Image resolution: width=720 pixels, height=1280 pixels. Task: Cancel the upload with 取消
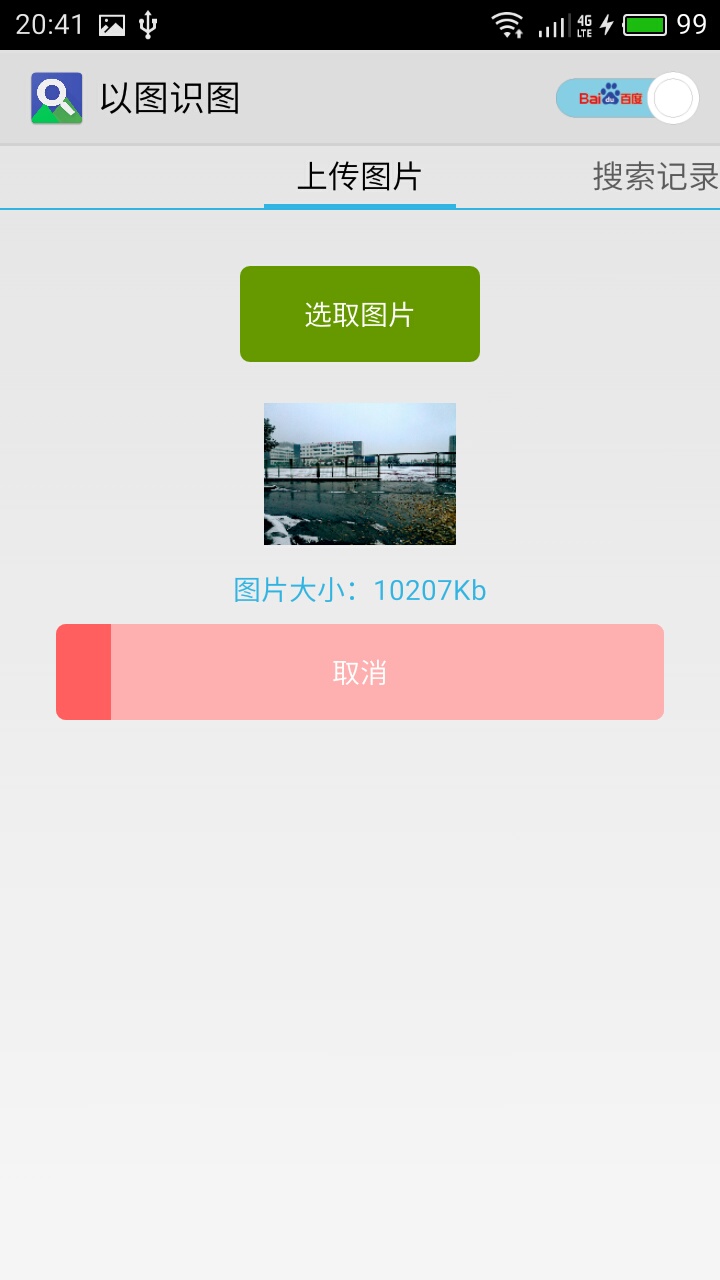click(360, 672)
